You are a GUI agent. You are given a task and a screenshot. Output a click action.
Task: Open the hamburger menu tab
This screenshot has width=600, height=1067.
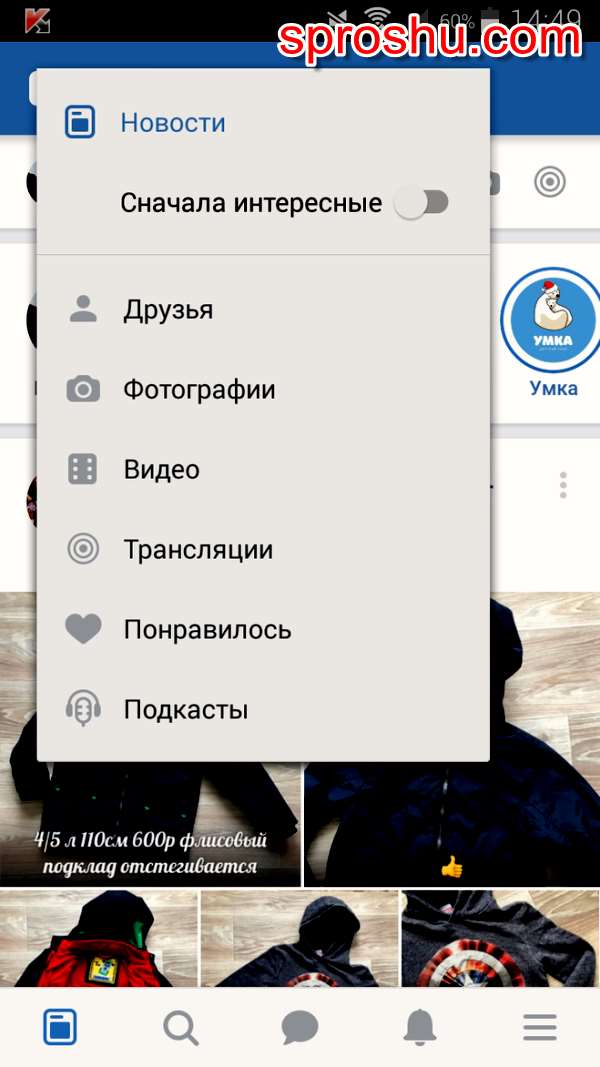pyautogui.click(x=540, y=1027)
